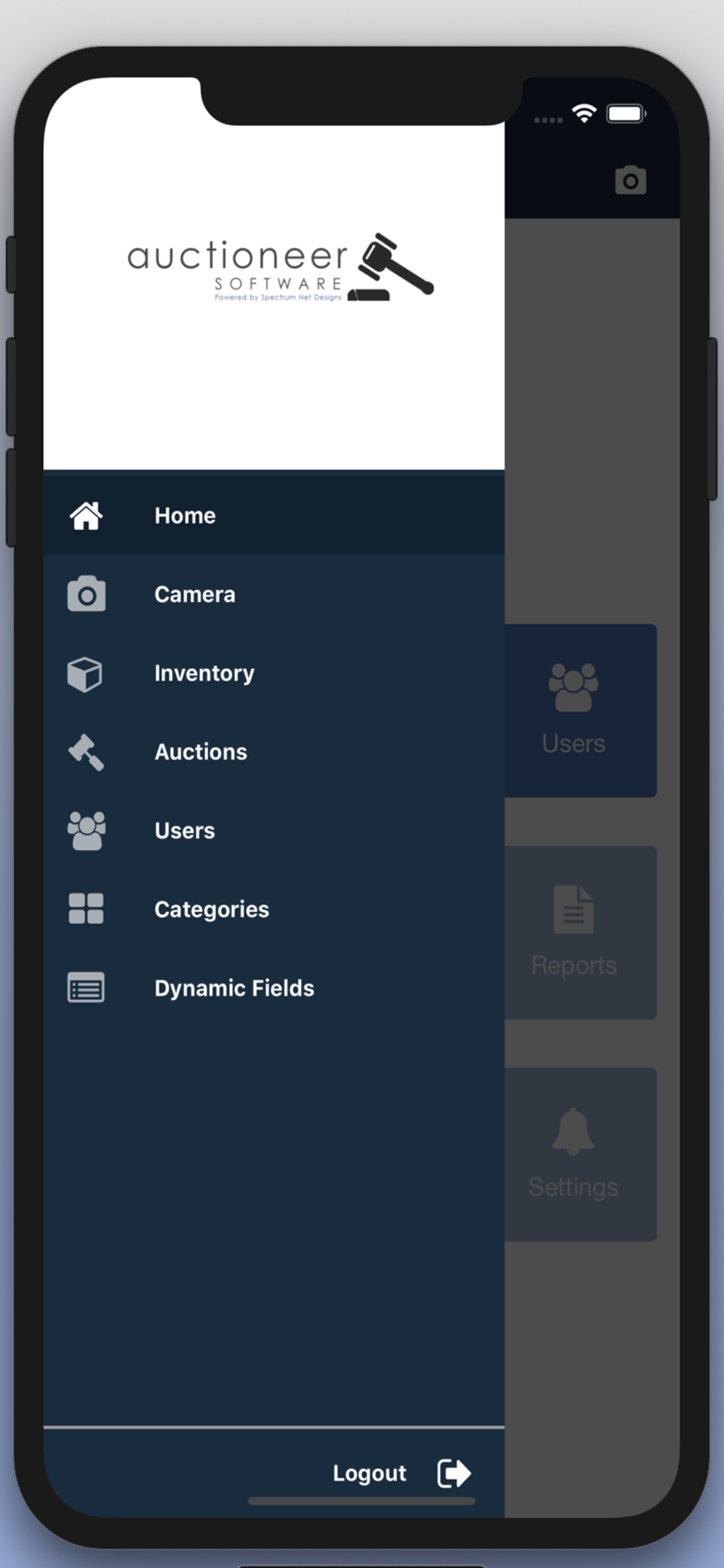Open the Categories menu item
Viewport: 724px width, 1568px height.
click(211, 910)
